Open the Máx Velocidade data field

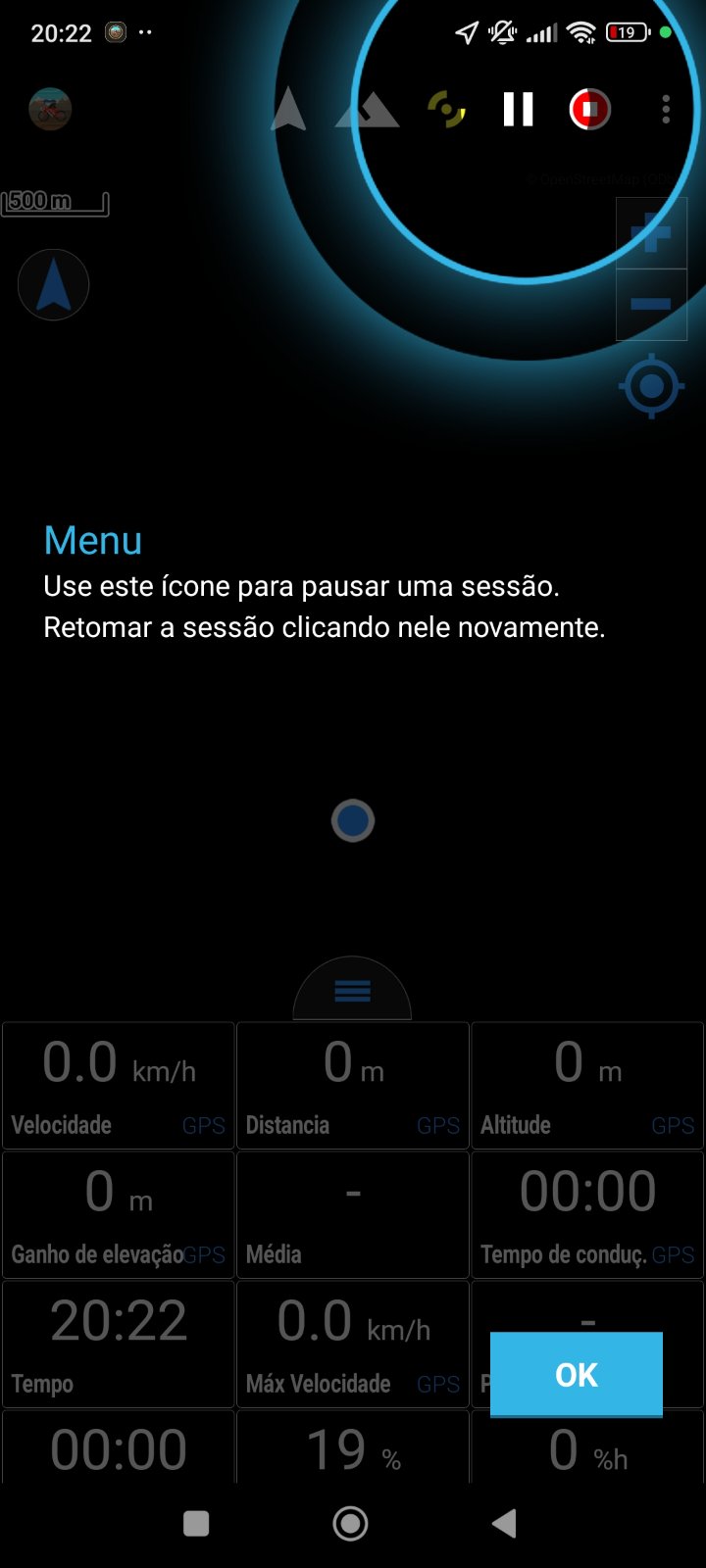353,1345
